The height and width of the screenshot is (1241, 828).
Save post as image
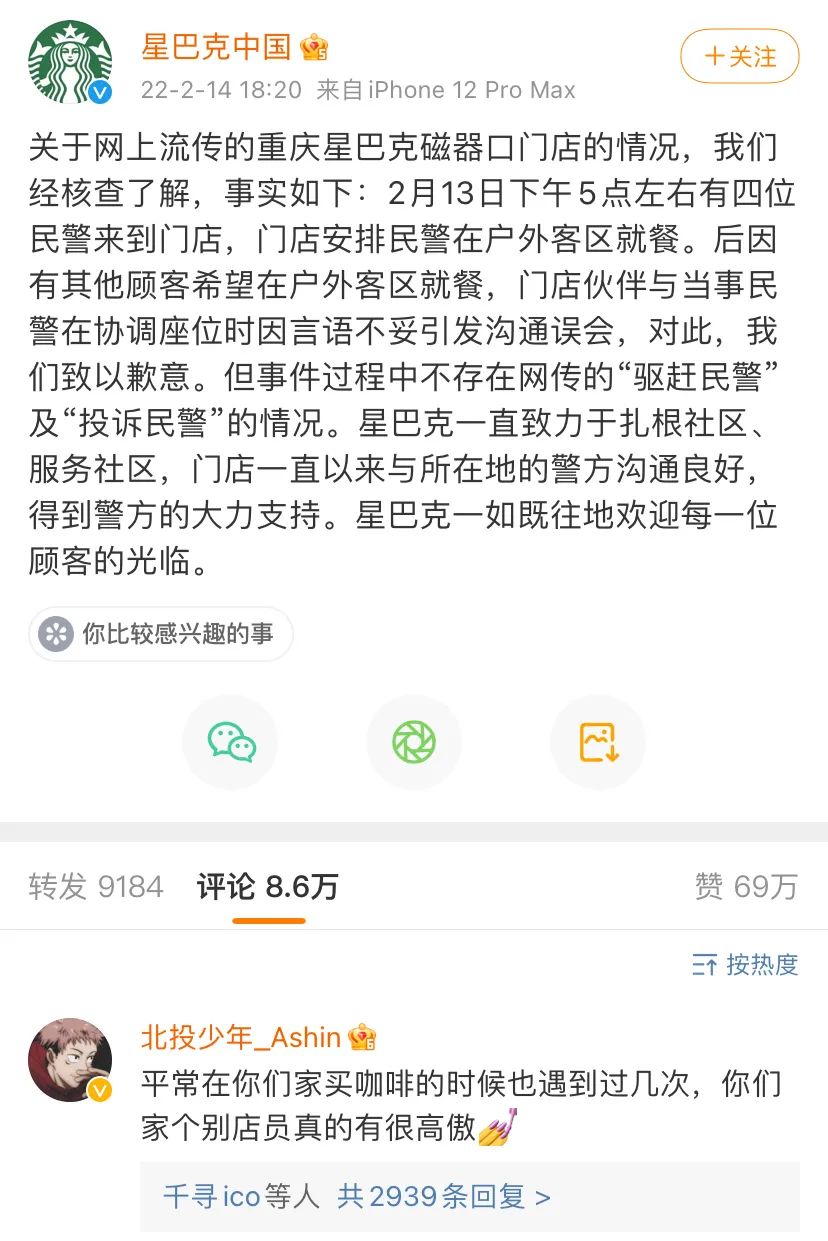click(598, 742)
